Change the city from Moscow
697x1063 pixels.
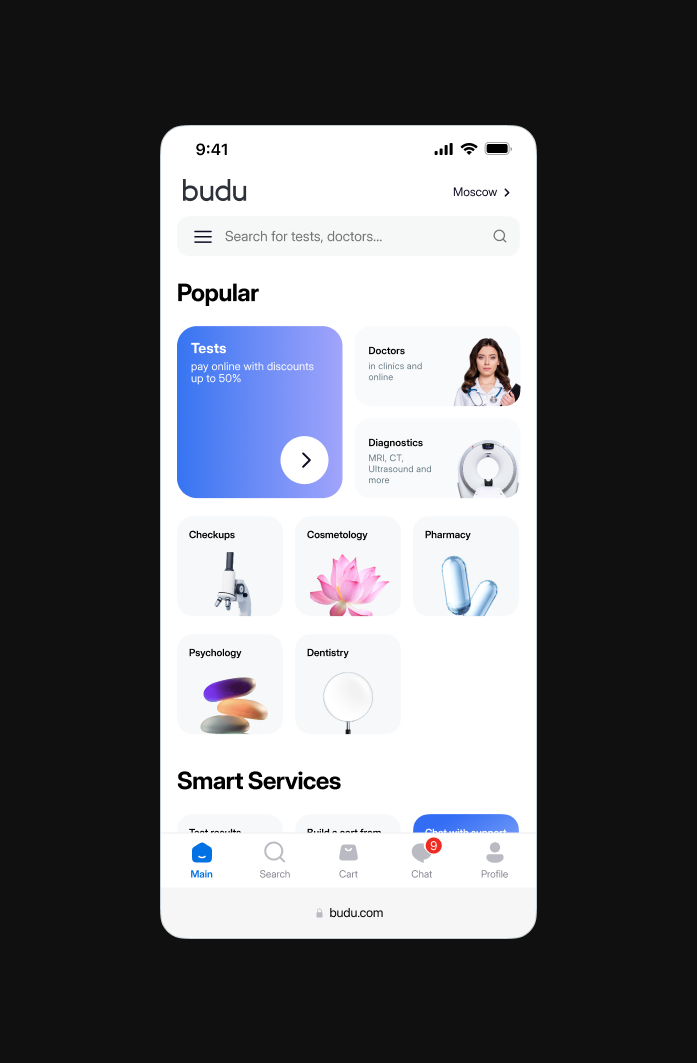click(481, 192)
